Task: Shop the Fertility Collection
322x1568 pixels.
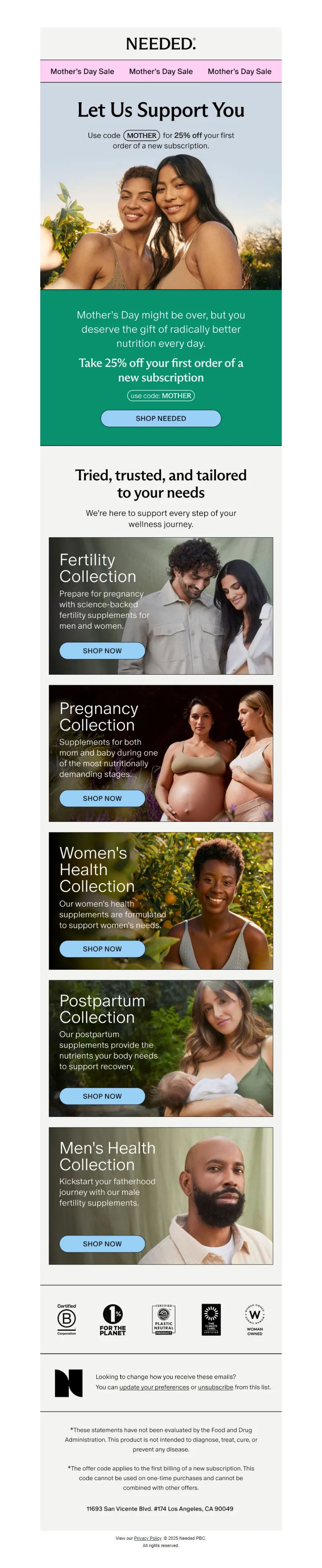Action: [x=102, y=651]
